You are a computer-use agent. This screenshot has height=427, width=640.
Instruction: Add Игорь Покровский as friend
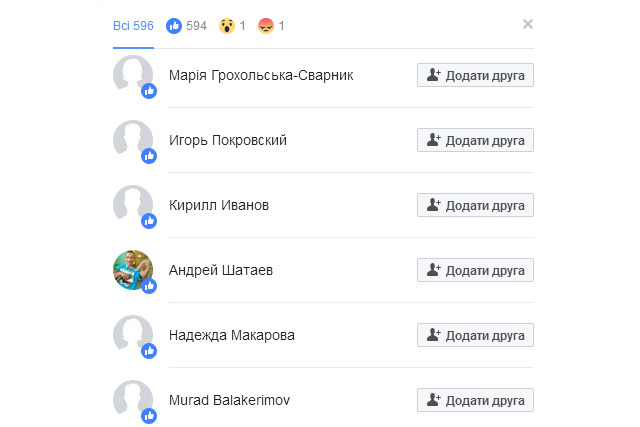click(x=475, y=140)
